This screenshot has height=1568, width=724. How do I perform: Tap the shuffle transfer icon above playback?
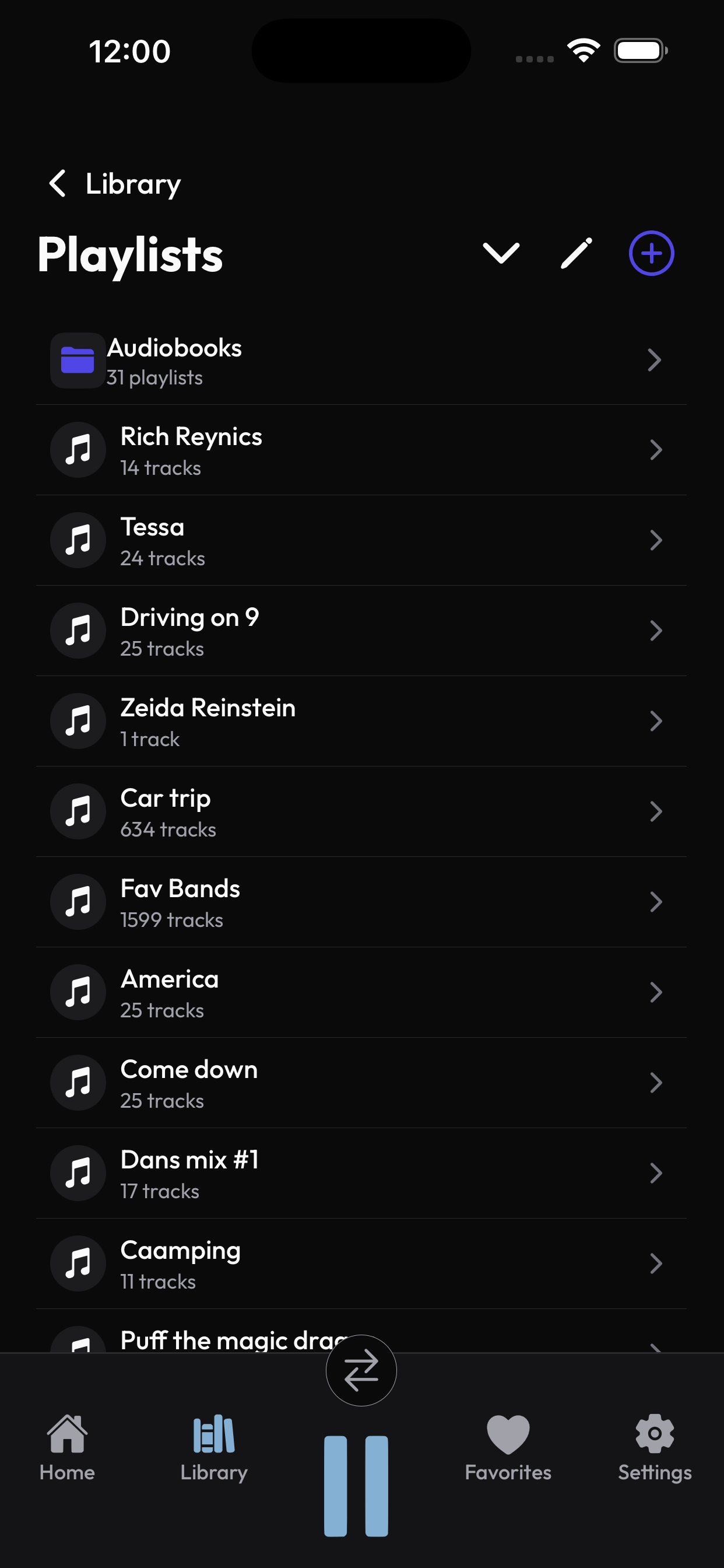361,1370
